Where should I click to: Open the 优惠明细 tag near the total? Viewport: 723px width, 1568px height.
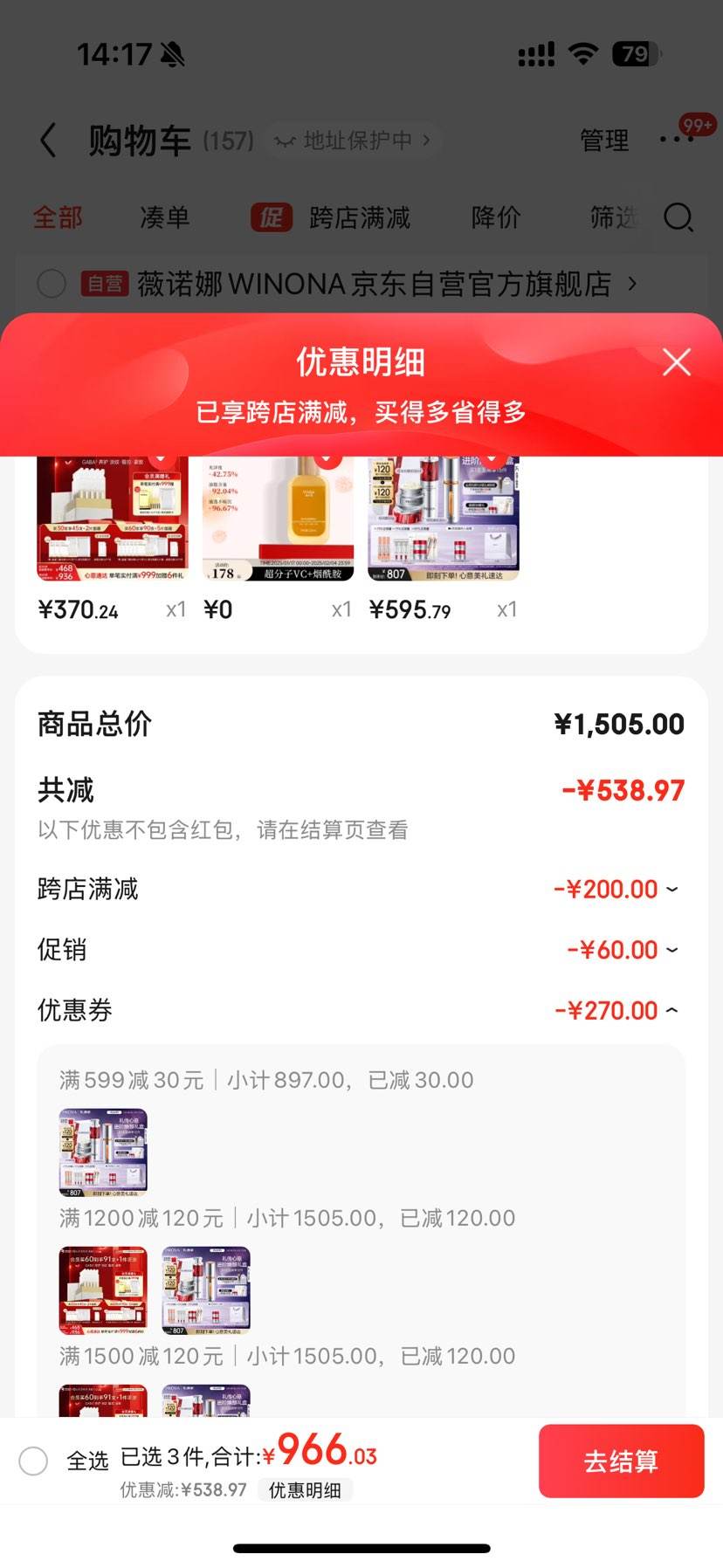306,1489
